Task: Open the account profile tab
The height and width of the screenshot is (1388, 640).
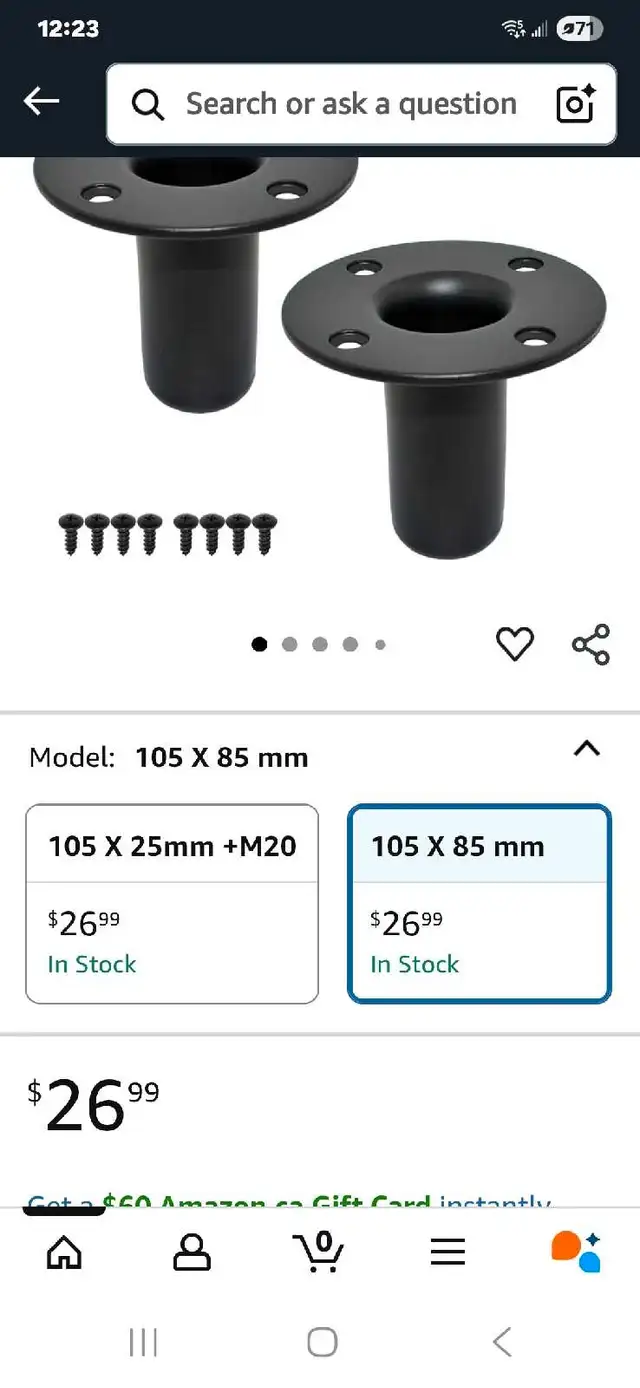Action: coord(192,1251)
